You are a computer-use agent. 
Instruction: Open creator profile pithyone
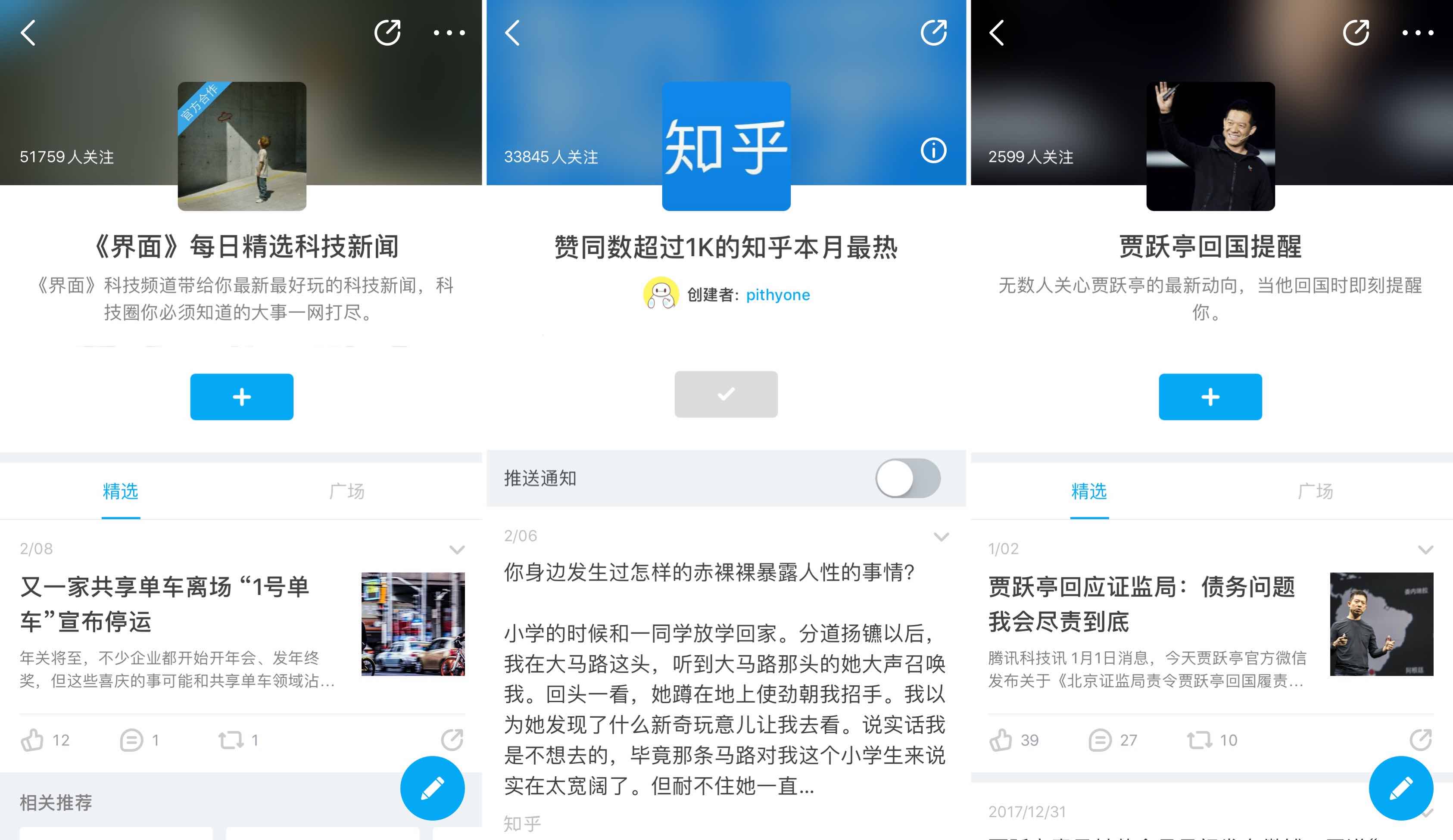tap(777, 295)
